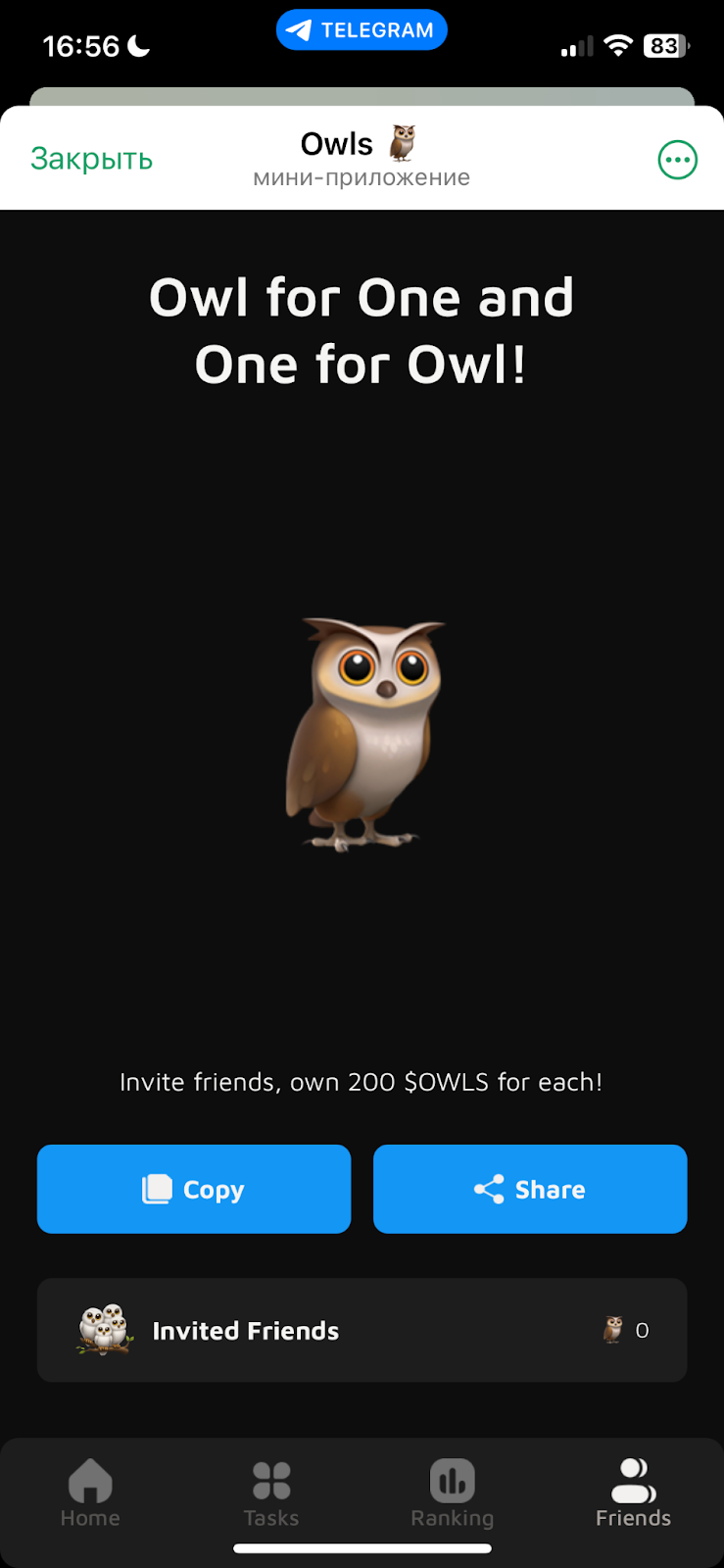Viewport: 724px width, 1568px height.
Task: Go to the Tasks tab
Action: [x=271, y=1493]
